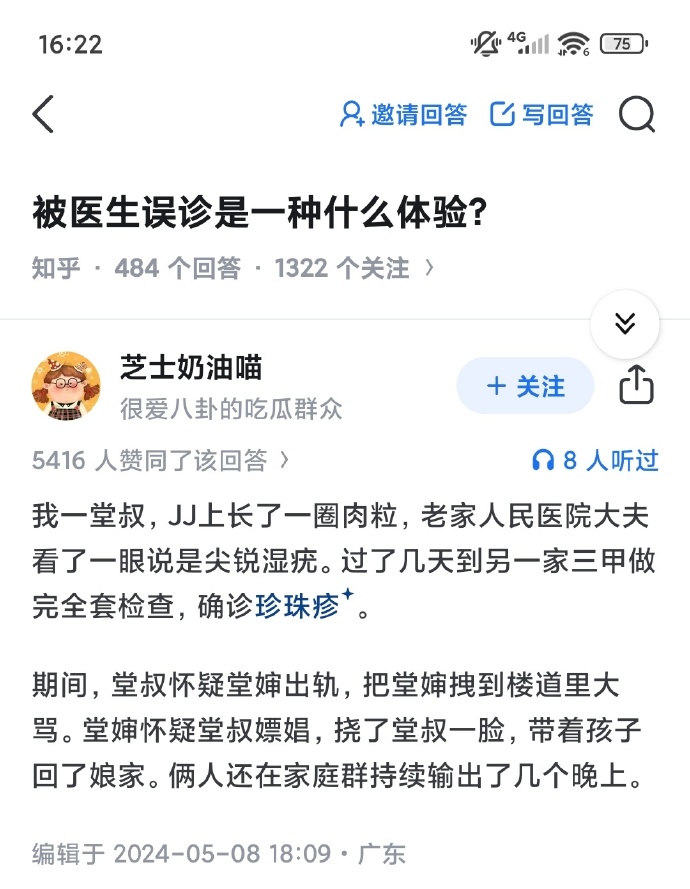The height and width of the screenshot is (889, 690).
Task: Open 芝士奶油喵's profile avatar
Action: [66, 386]
